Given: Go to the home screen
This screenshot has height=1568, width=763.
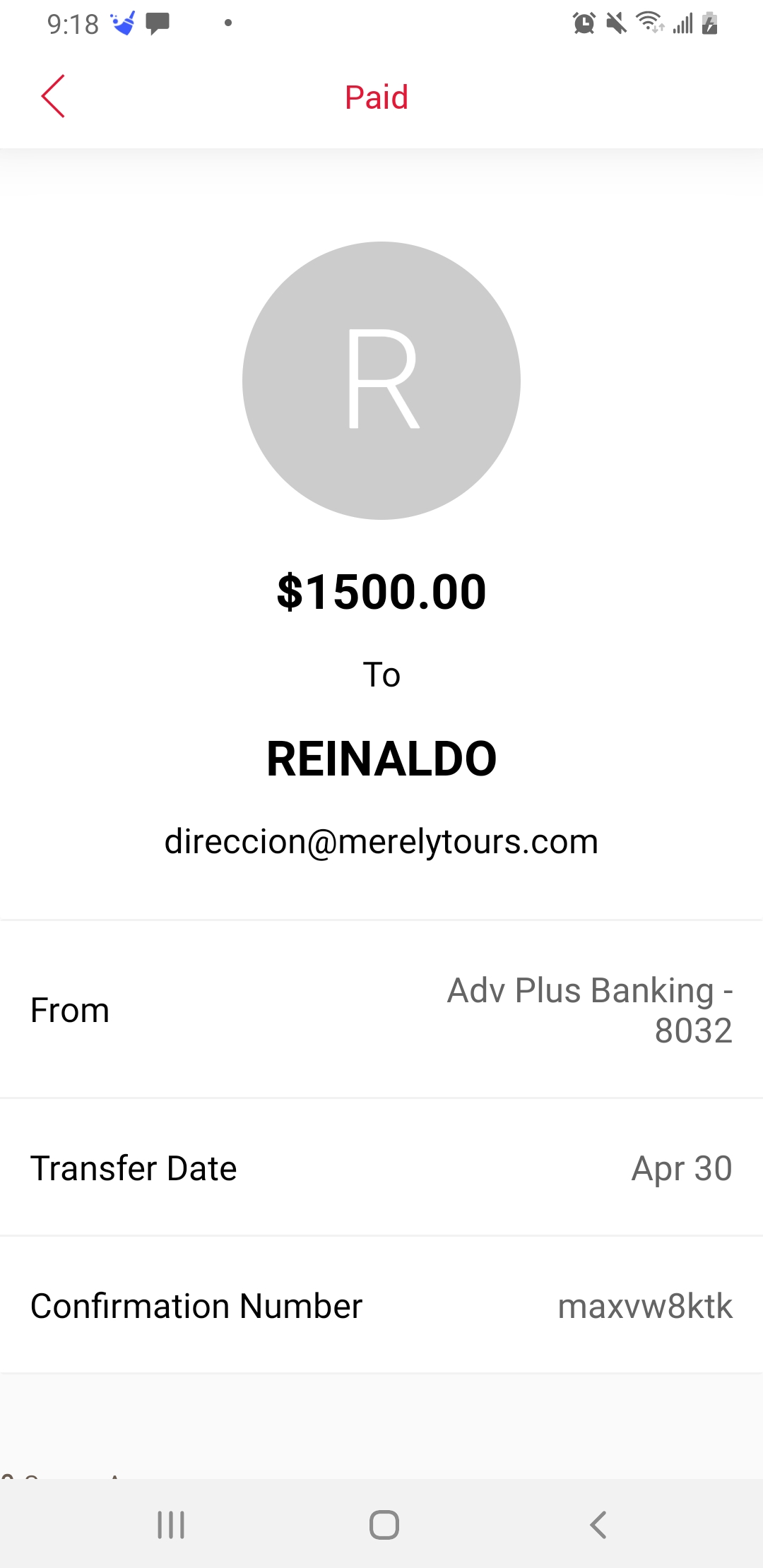Looking at the screenshot, I should (x=384, y=1525).
